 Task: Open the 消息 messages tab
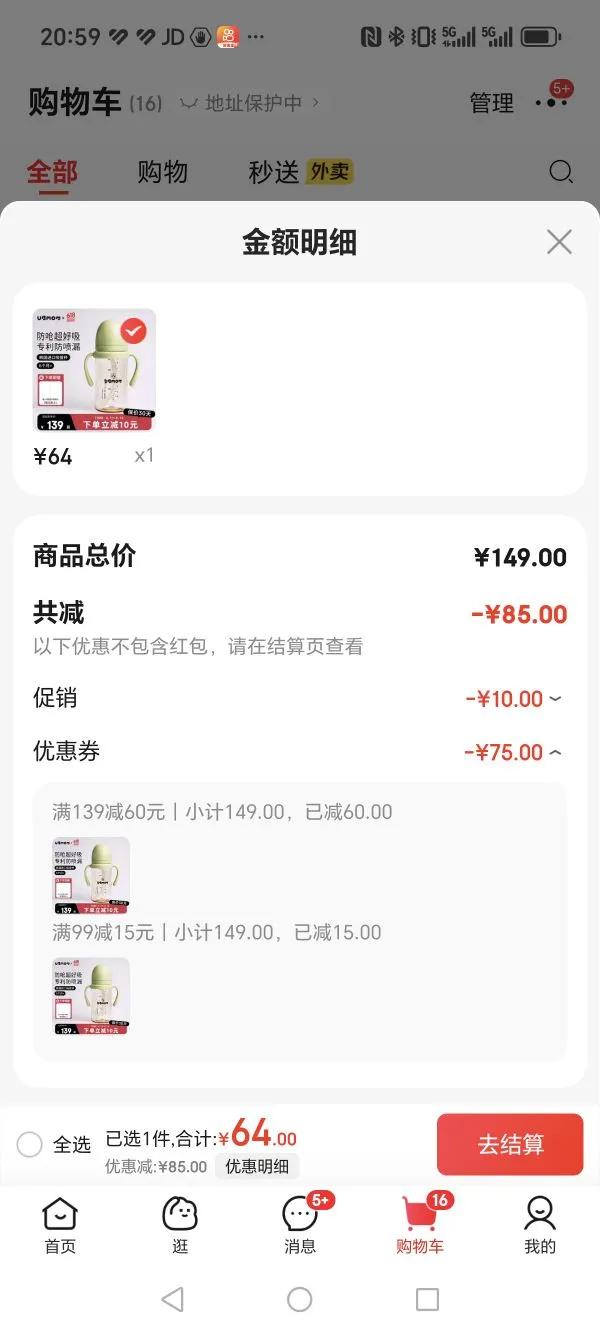[300, 1226]
